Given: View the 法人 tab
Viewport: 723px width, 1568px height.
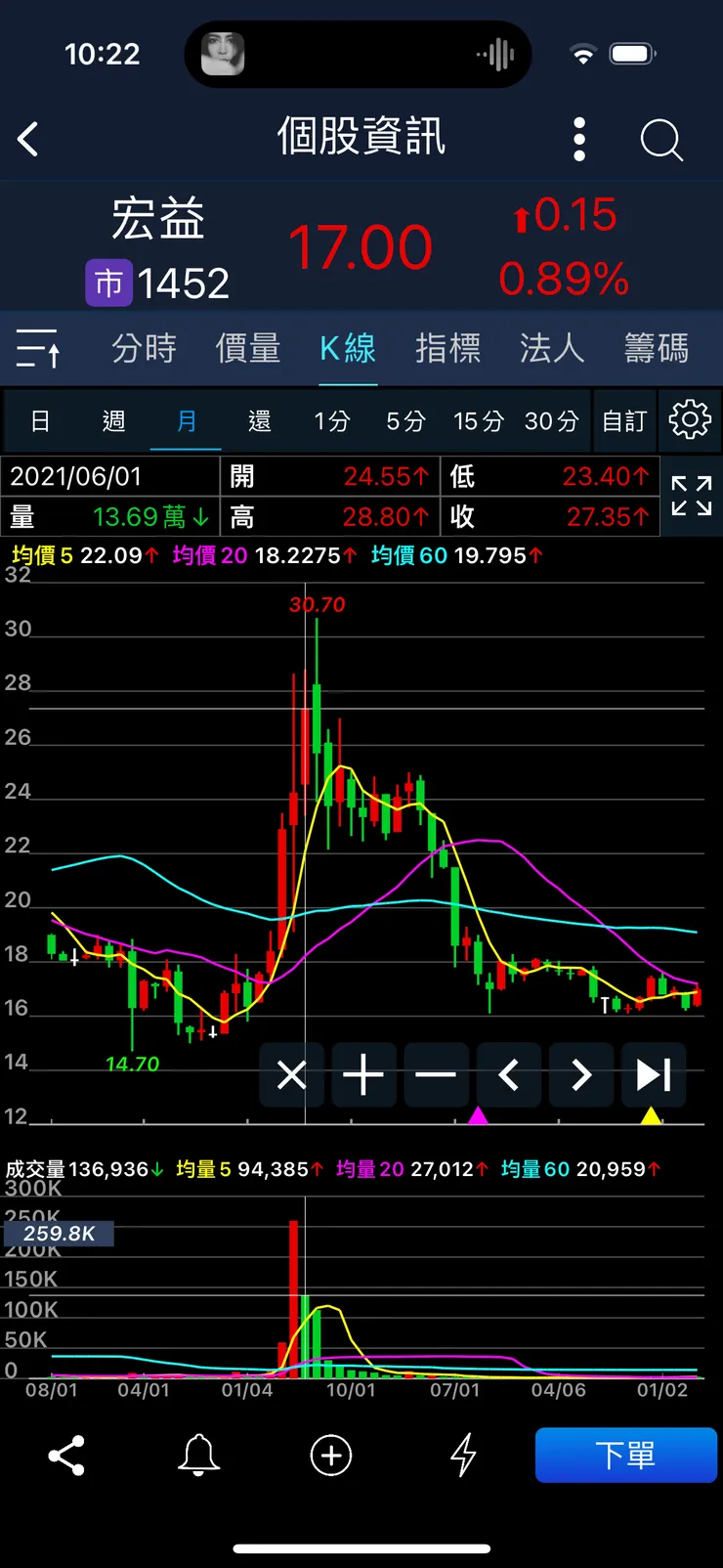Looking at the screenshot, I should [x=552, y=348].
